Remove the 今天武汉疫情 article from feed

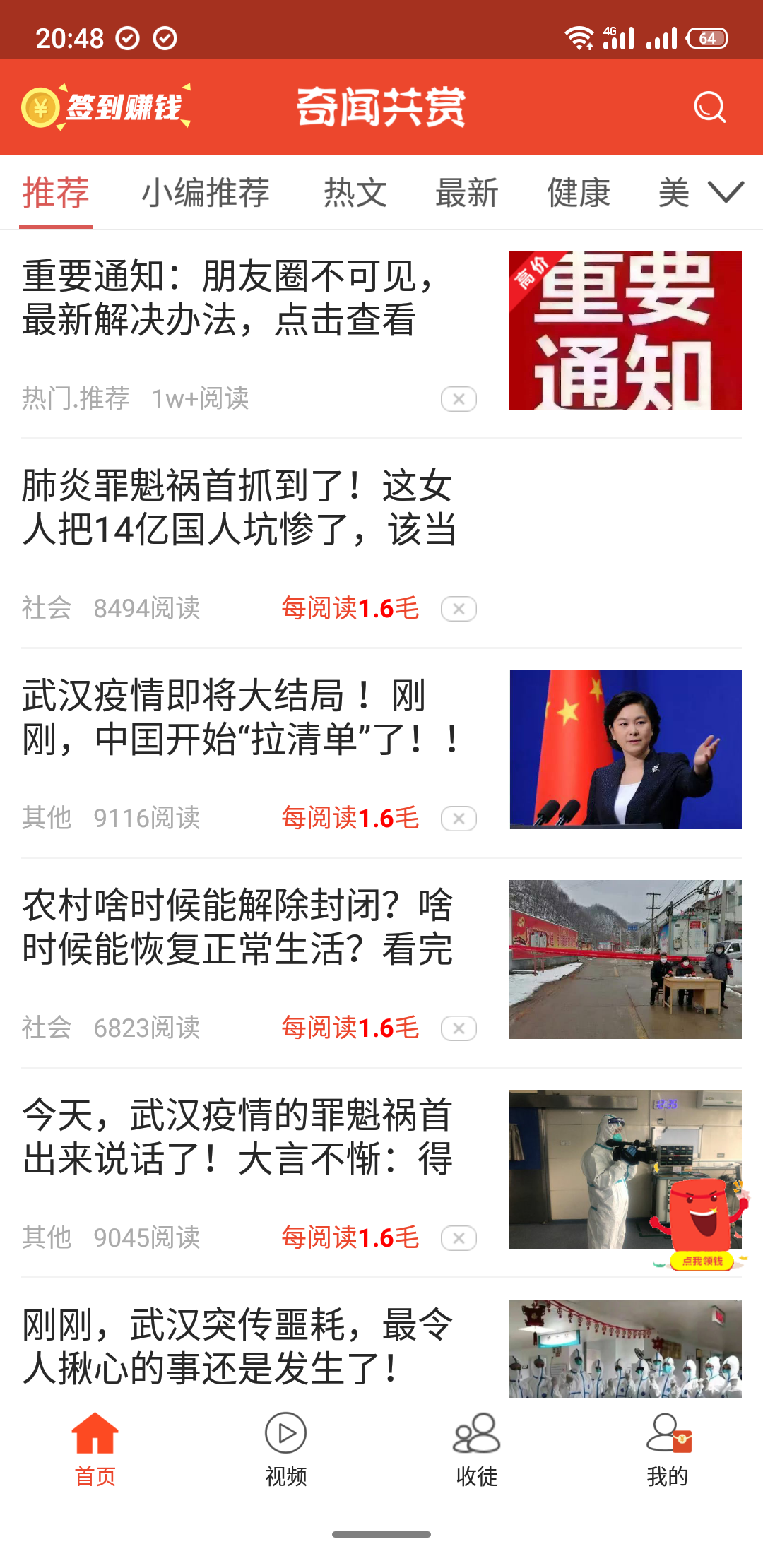pyautogui.click(x=458, y=1238)
